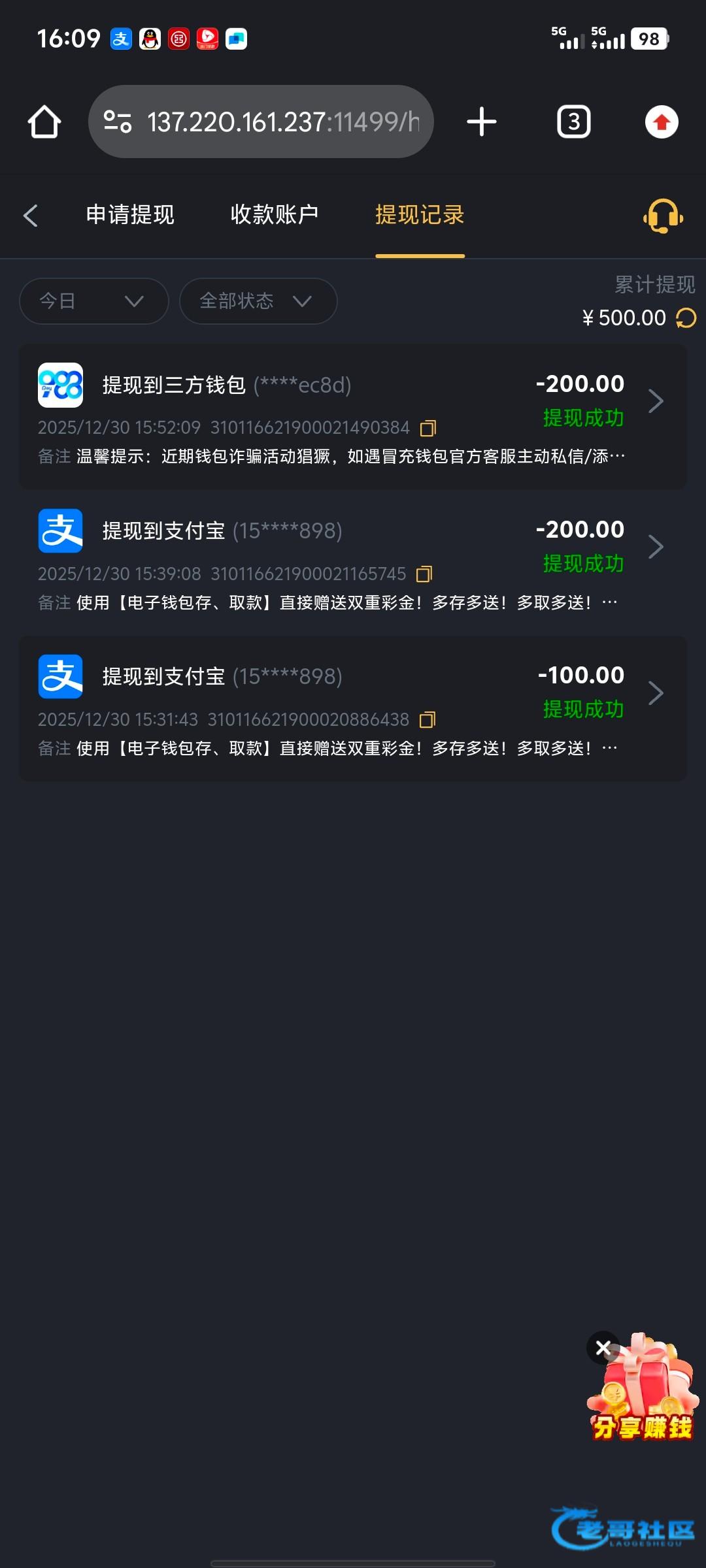Copy order number ending in 1490384
The height and width of the screenshot is (1568, 706).
pos(428,429)
